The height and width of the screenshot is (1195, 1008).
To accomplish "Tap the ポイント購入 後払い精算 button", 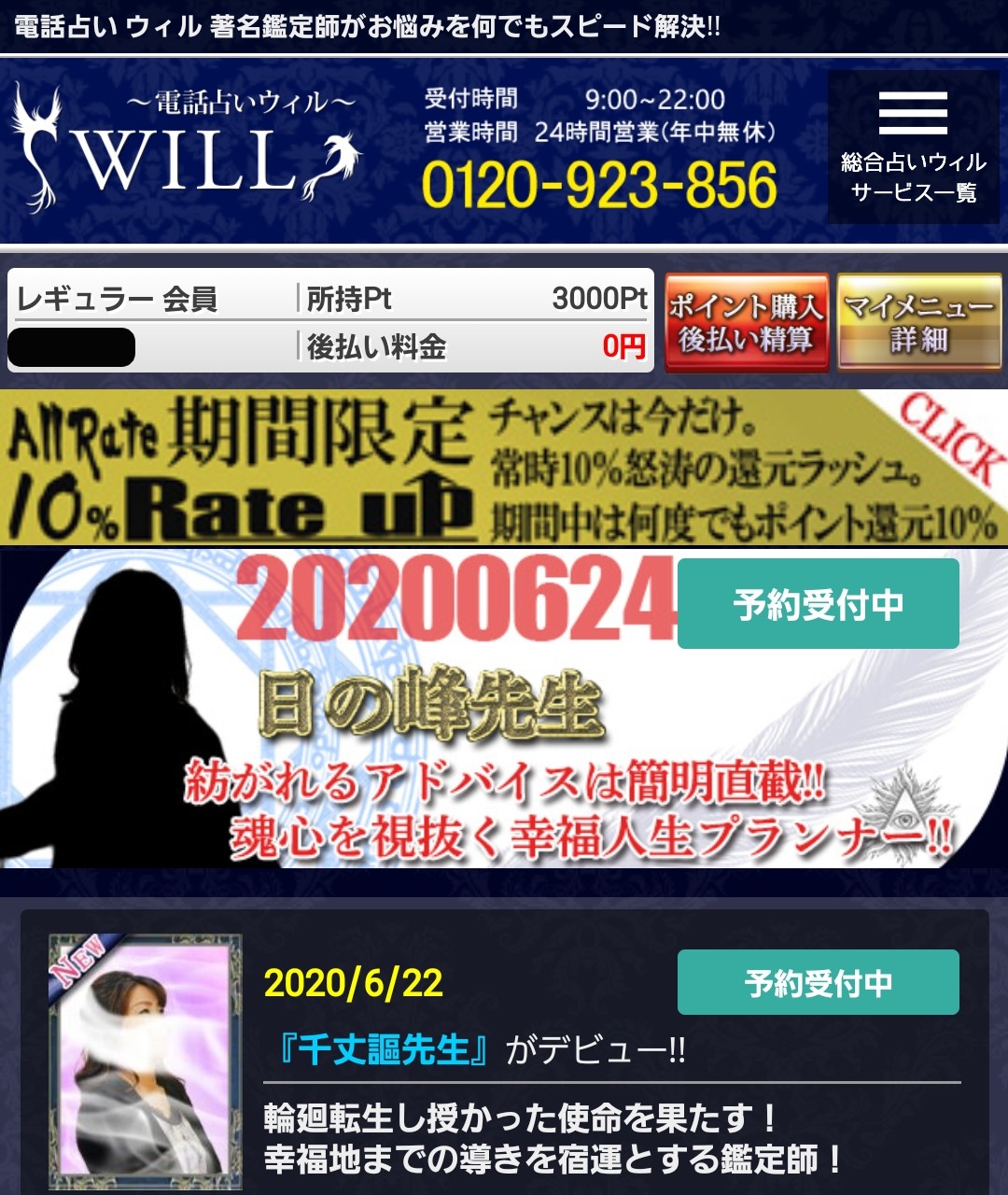I will pos(746,323).
